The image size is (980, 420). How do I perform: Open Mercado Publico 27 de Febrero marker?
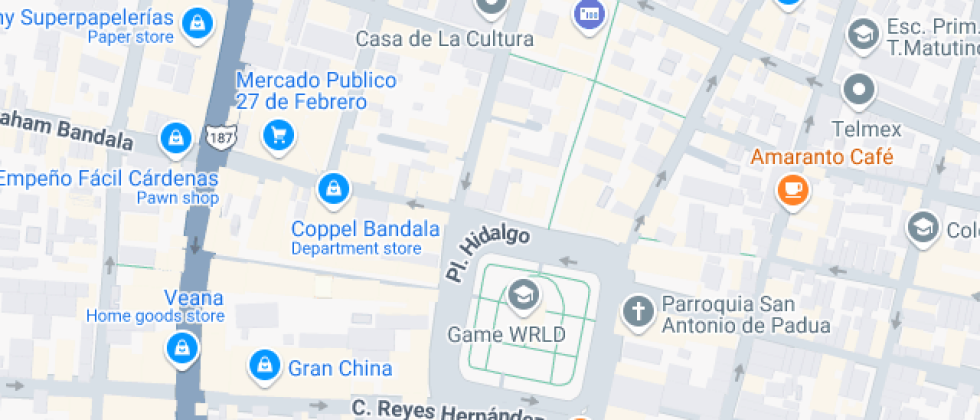point(279,133)
